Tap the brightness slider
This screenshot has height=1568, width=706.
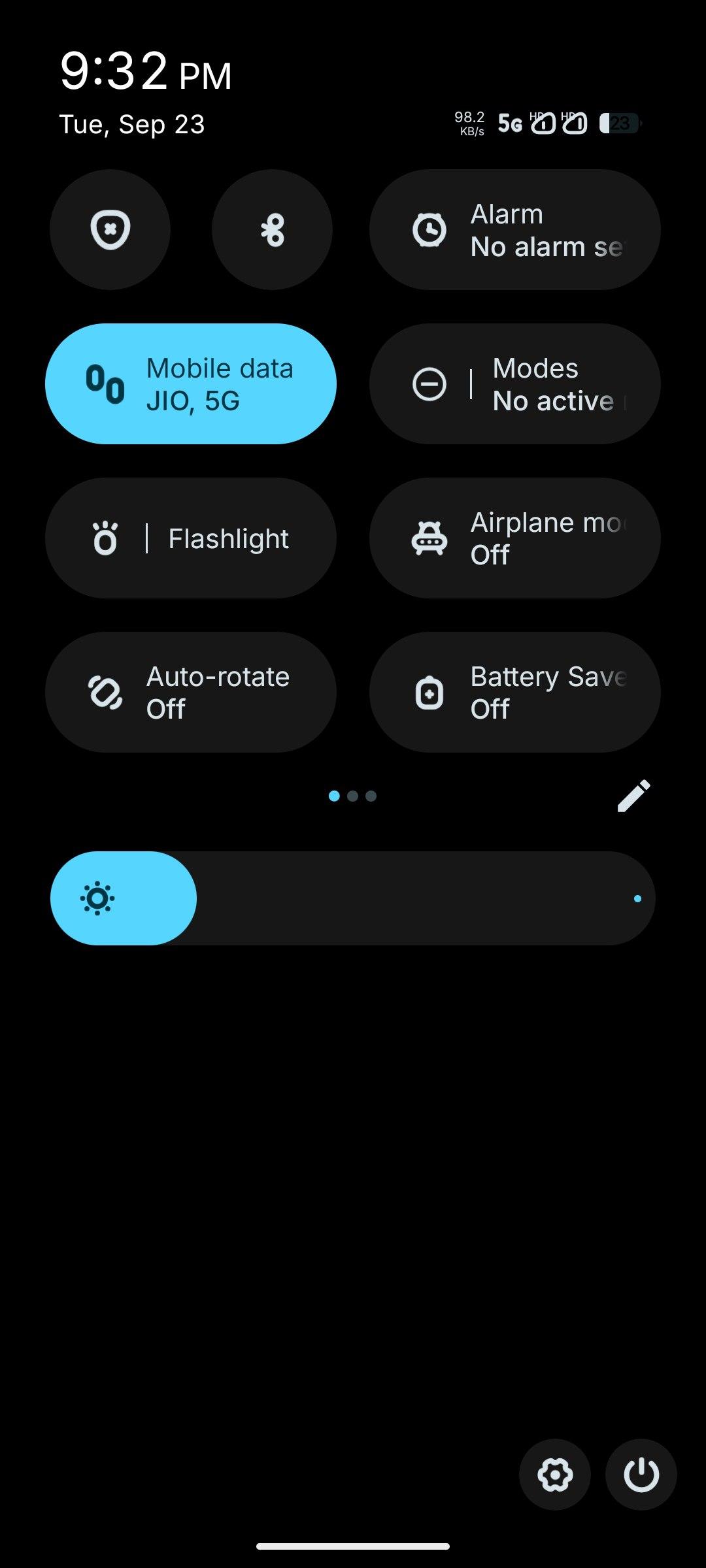point(353,898)
